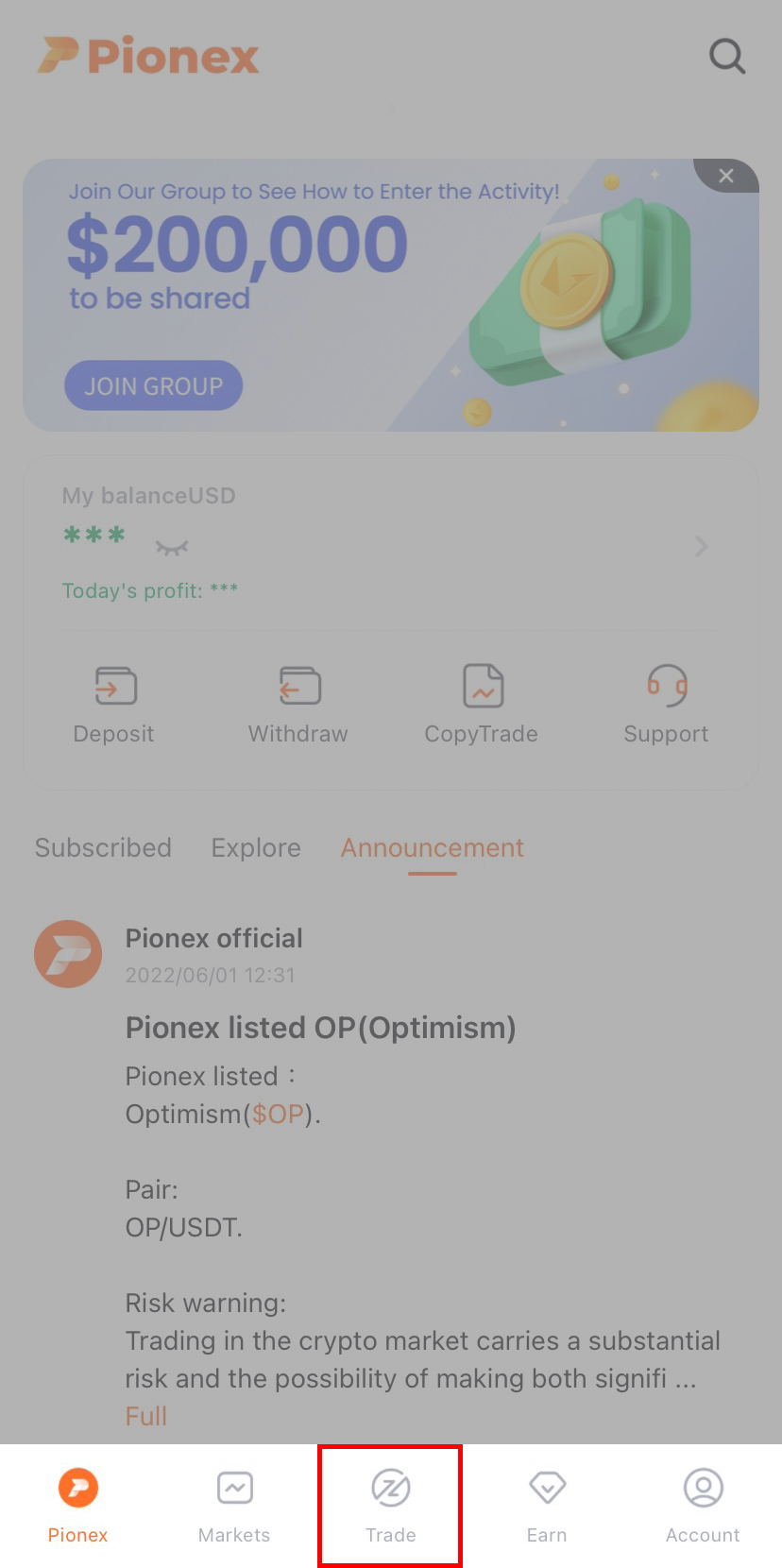Select the Withdraw icon

[297, 704]
